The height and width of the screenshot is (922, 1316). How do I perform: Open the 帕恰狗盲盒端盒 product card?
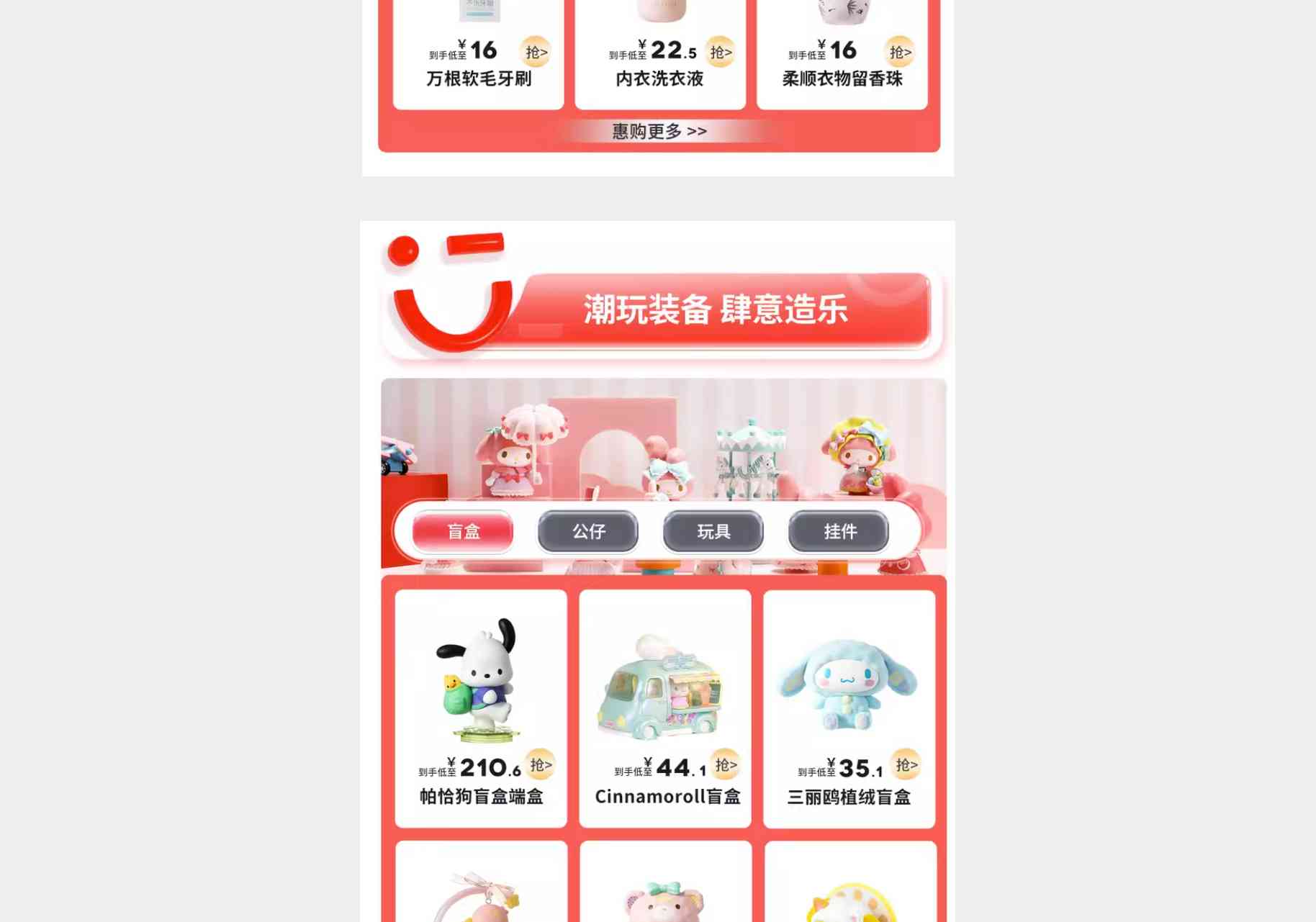(x=480, y=691)
